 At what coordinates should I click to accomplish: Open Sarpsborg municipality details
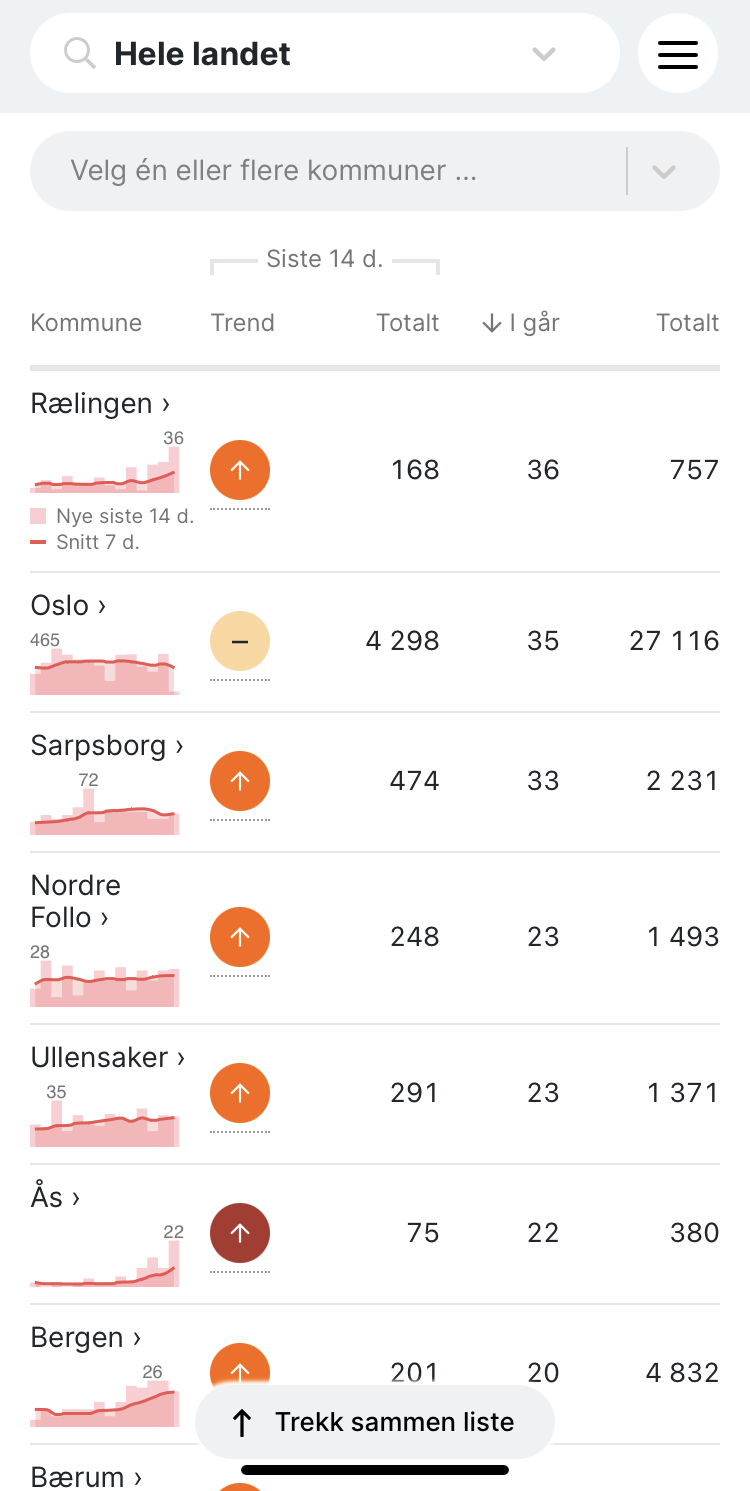pos(107,745)
